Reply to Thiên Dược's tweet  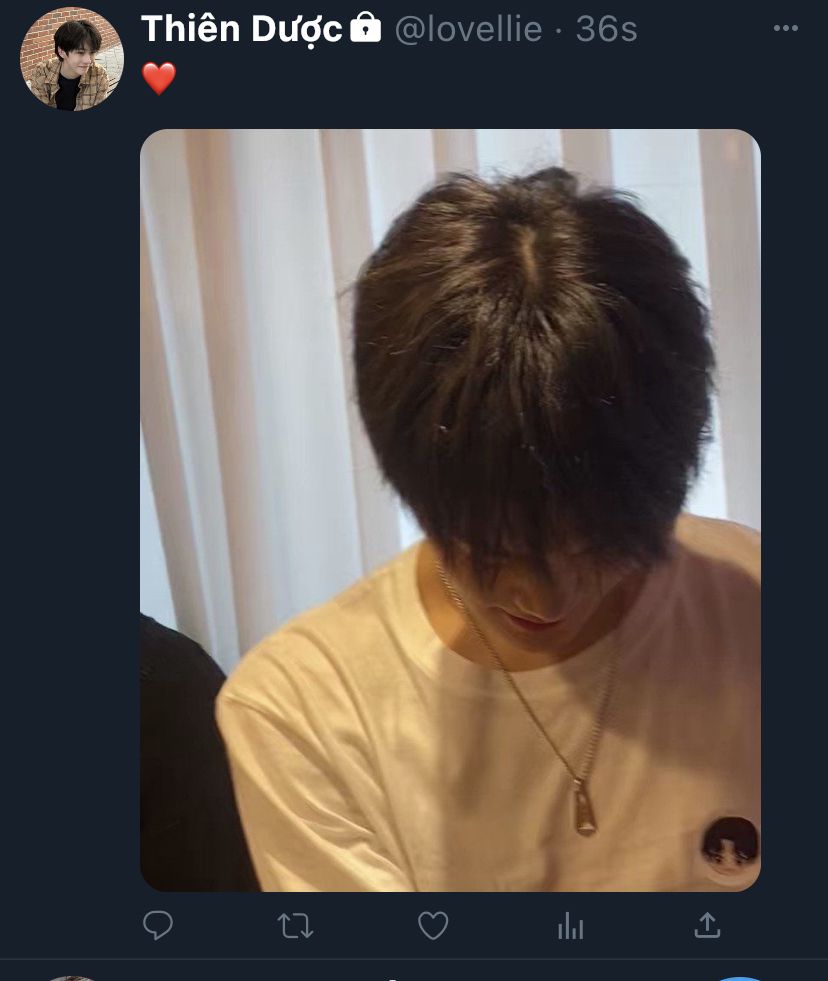pyautogui.click(x=158, y=925)
